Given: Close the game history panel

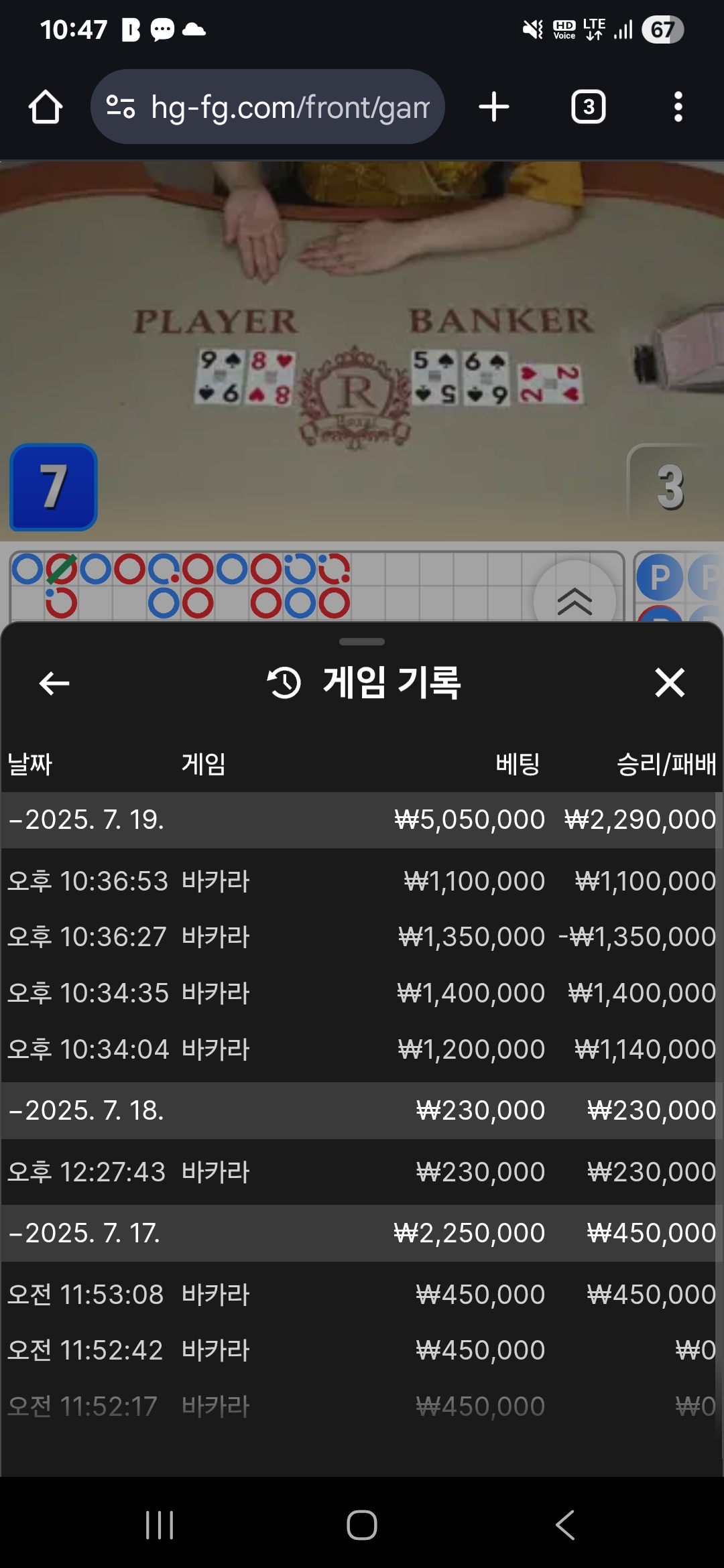Looking at the screenshot, I should [x=669, y=683].
